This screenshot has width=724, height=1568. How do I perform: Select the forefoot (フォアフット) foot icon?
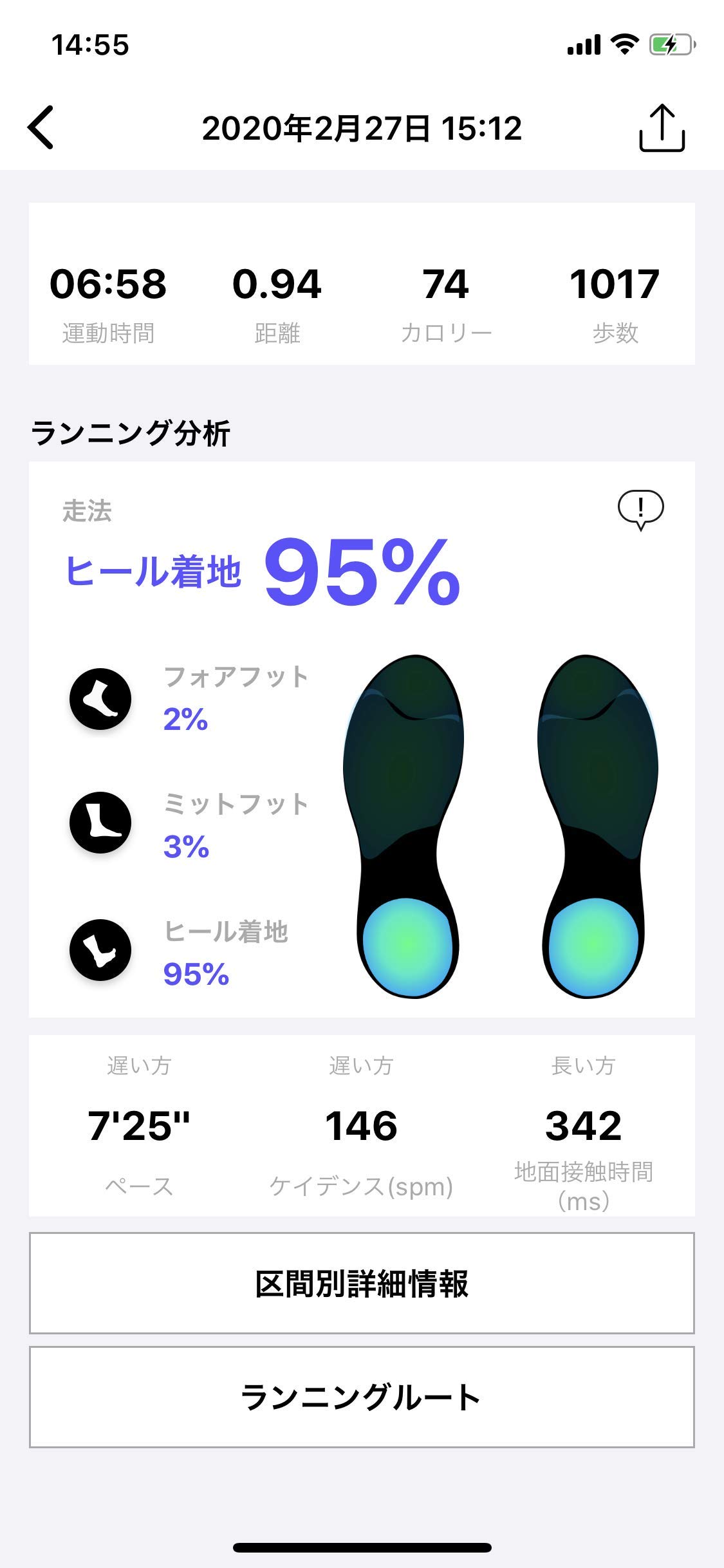pyautogui.click(x=100, y=698)
